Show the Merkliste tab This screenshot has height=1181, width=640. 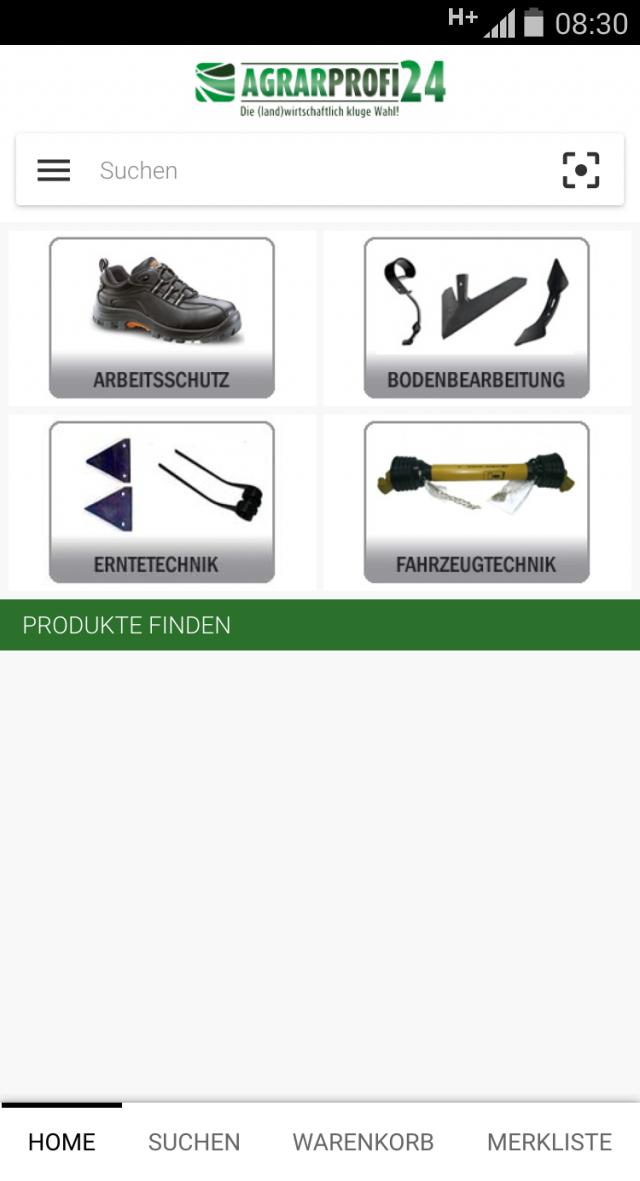[549, 1142]
